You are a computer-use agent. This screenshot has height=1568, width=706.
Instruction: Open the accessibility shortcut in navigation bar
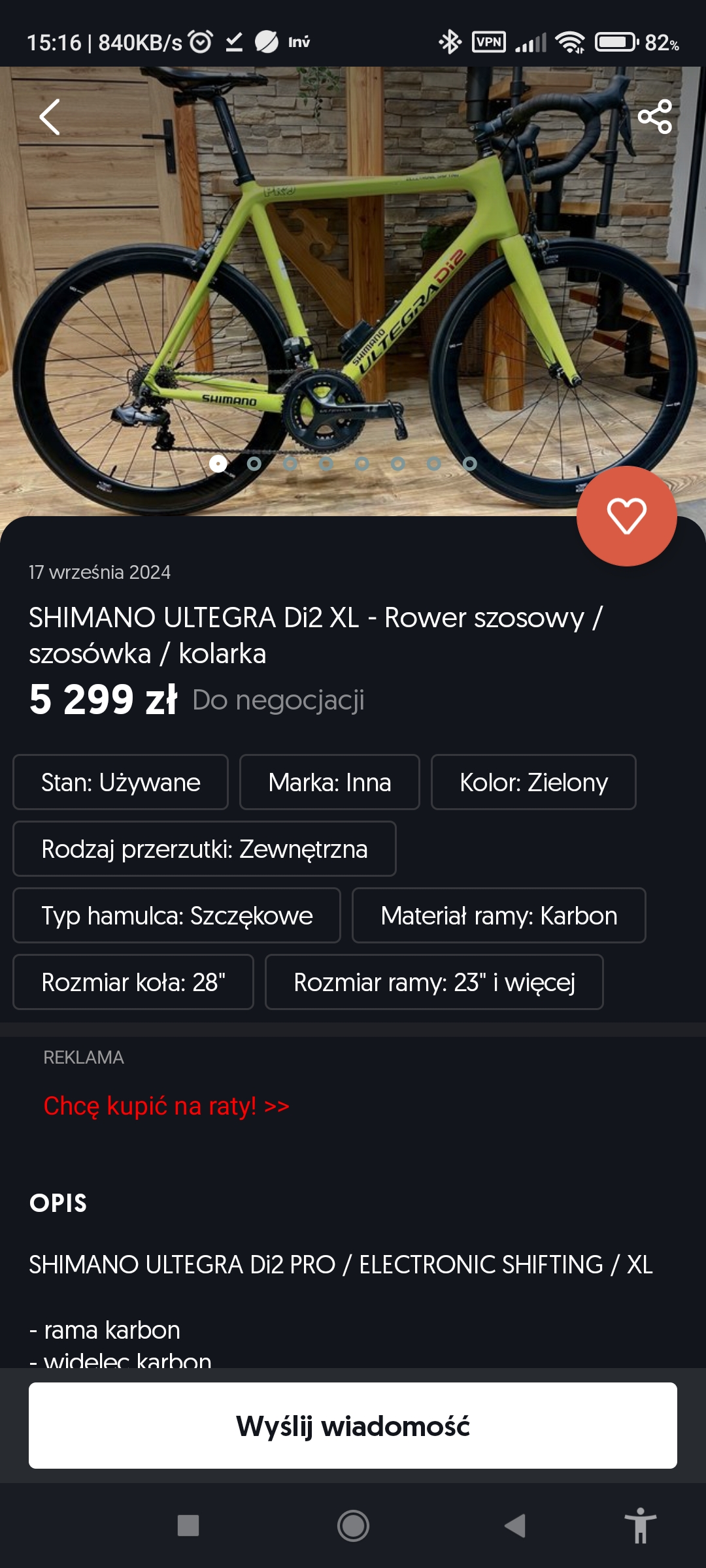coord(640,1526)
